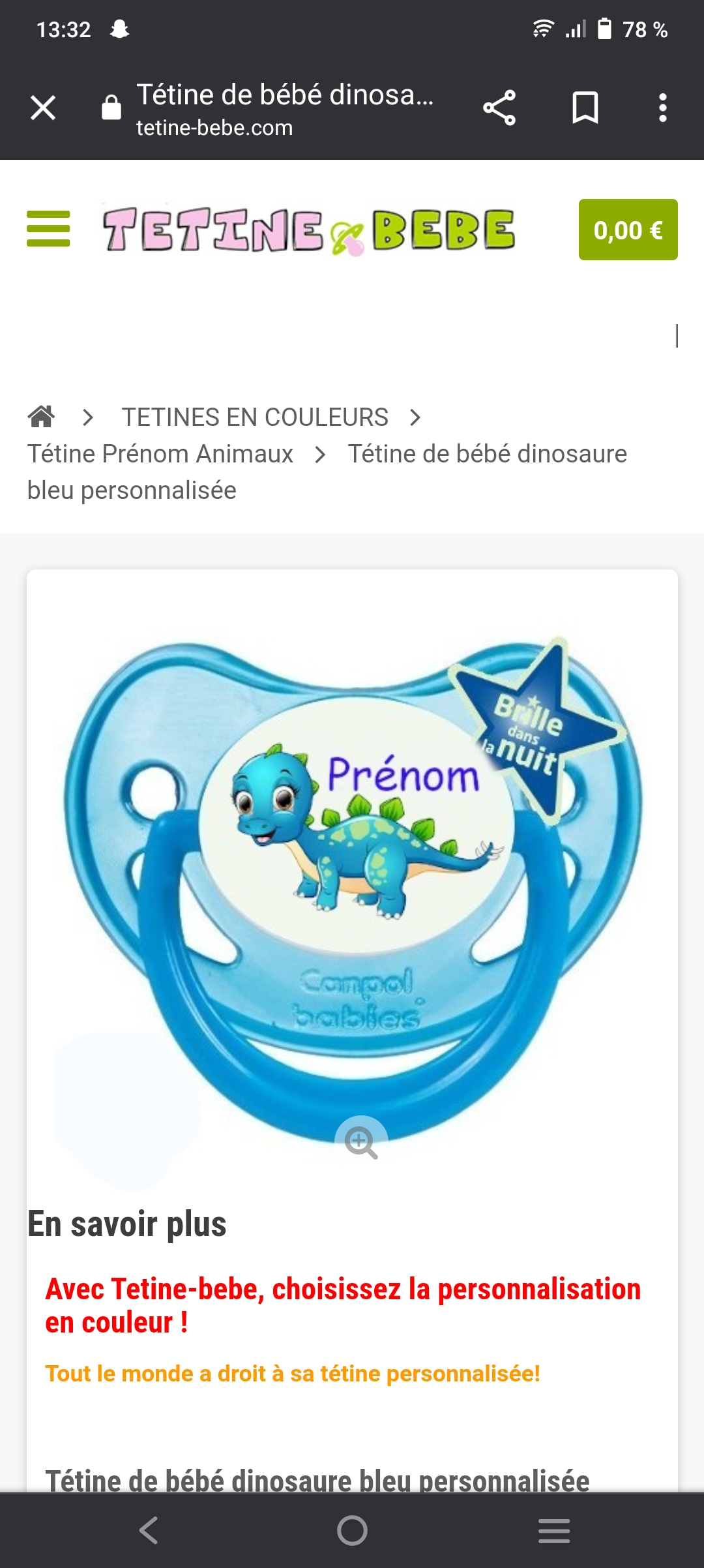
Task: Go back with system navigation
Action: click(149, 1530)
